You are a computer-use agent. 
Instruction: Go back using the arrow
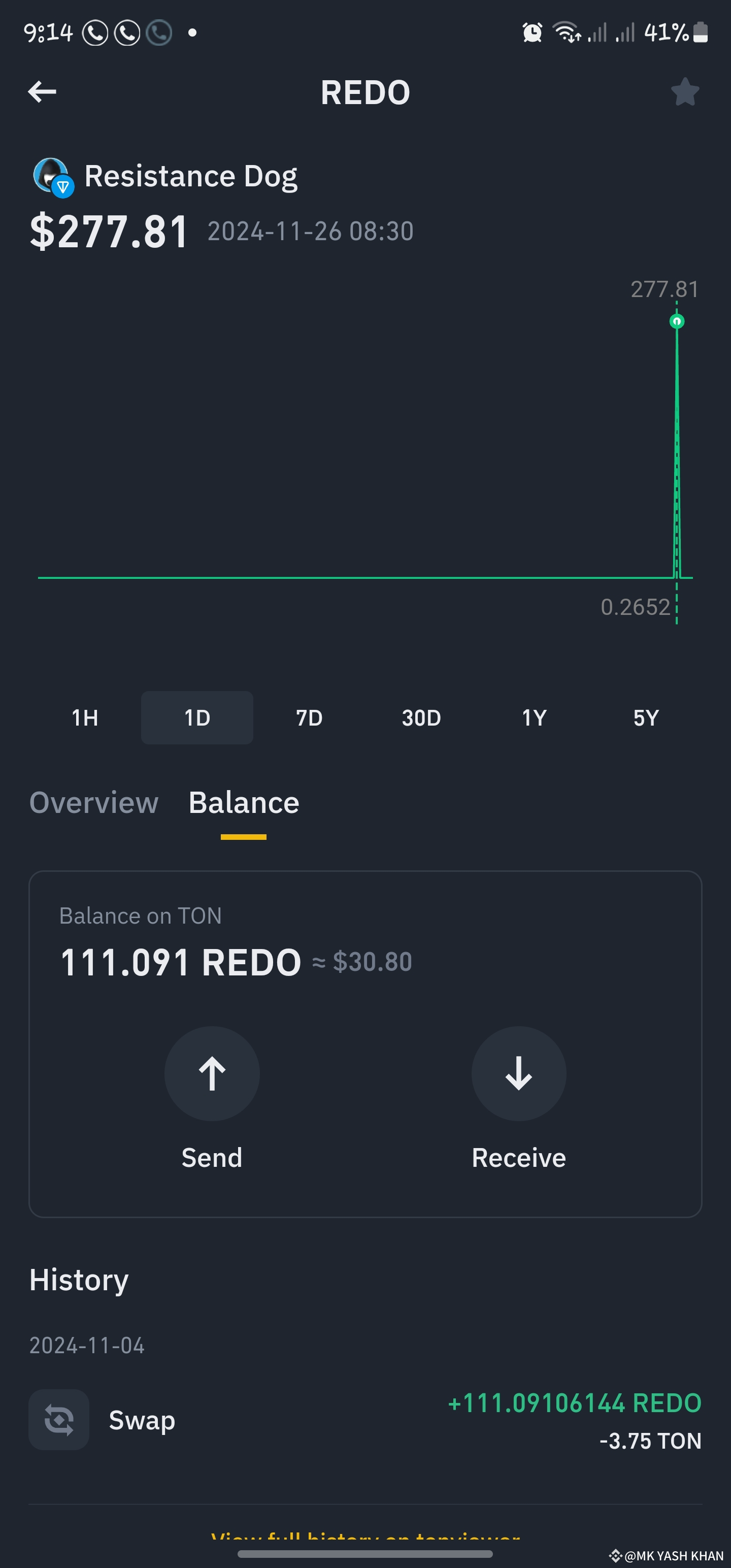[x=42, y=92]
